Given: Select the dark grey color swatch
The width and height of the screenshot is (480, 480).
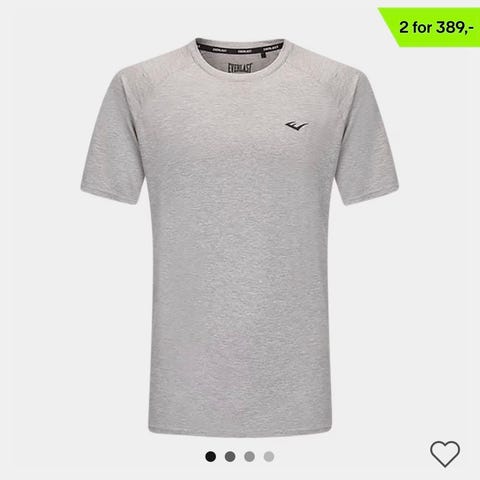Looking at the screenshot, I should 230,456.
